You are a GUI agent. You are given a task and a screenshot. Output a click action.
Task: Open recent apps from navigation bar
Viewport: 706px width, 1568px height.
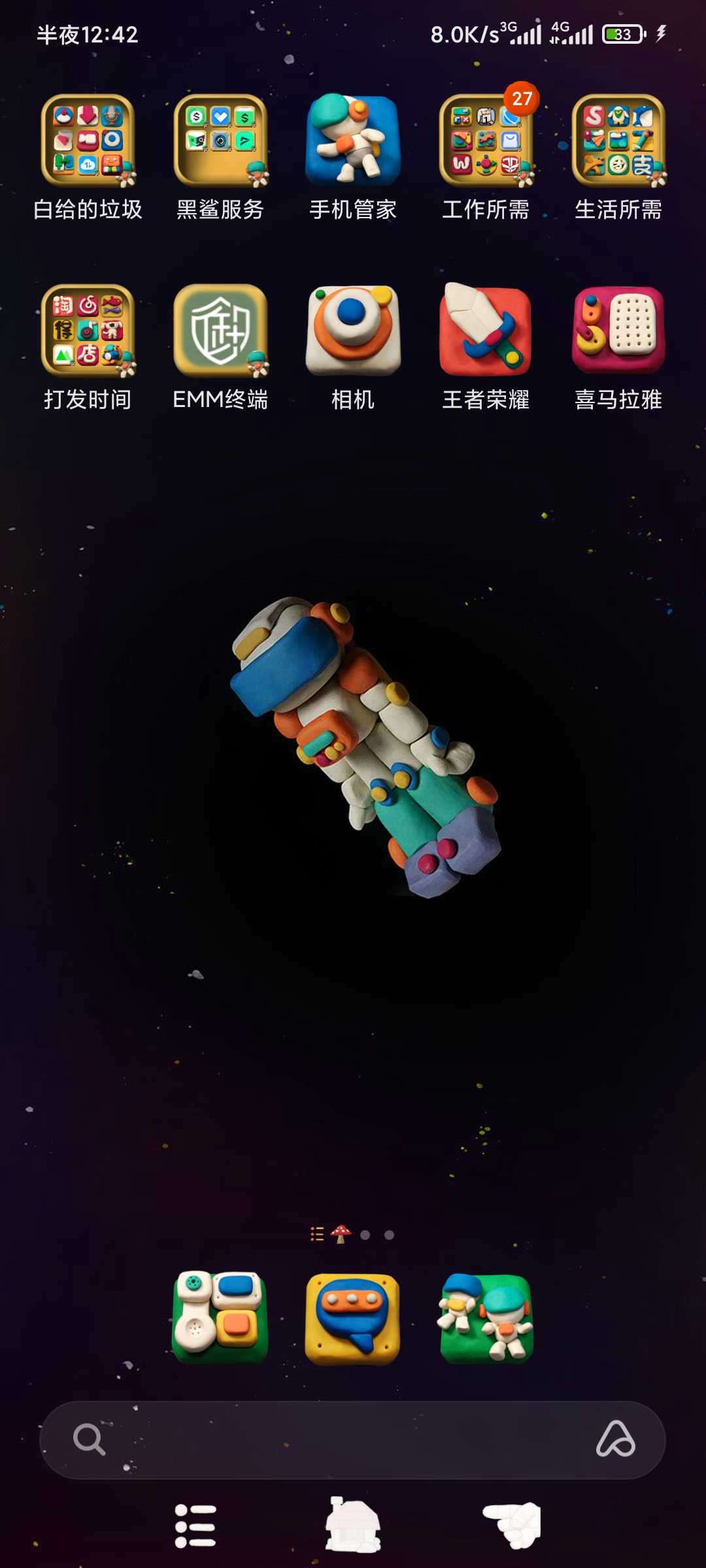pyautogui.click(x=195, y=1526)
